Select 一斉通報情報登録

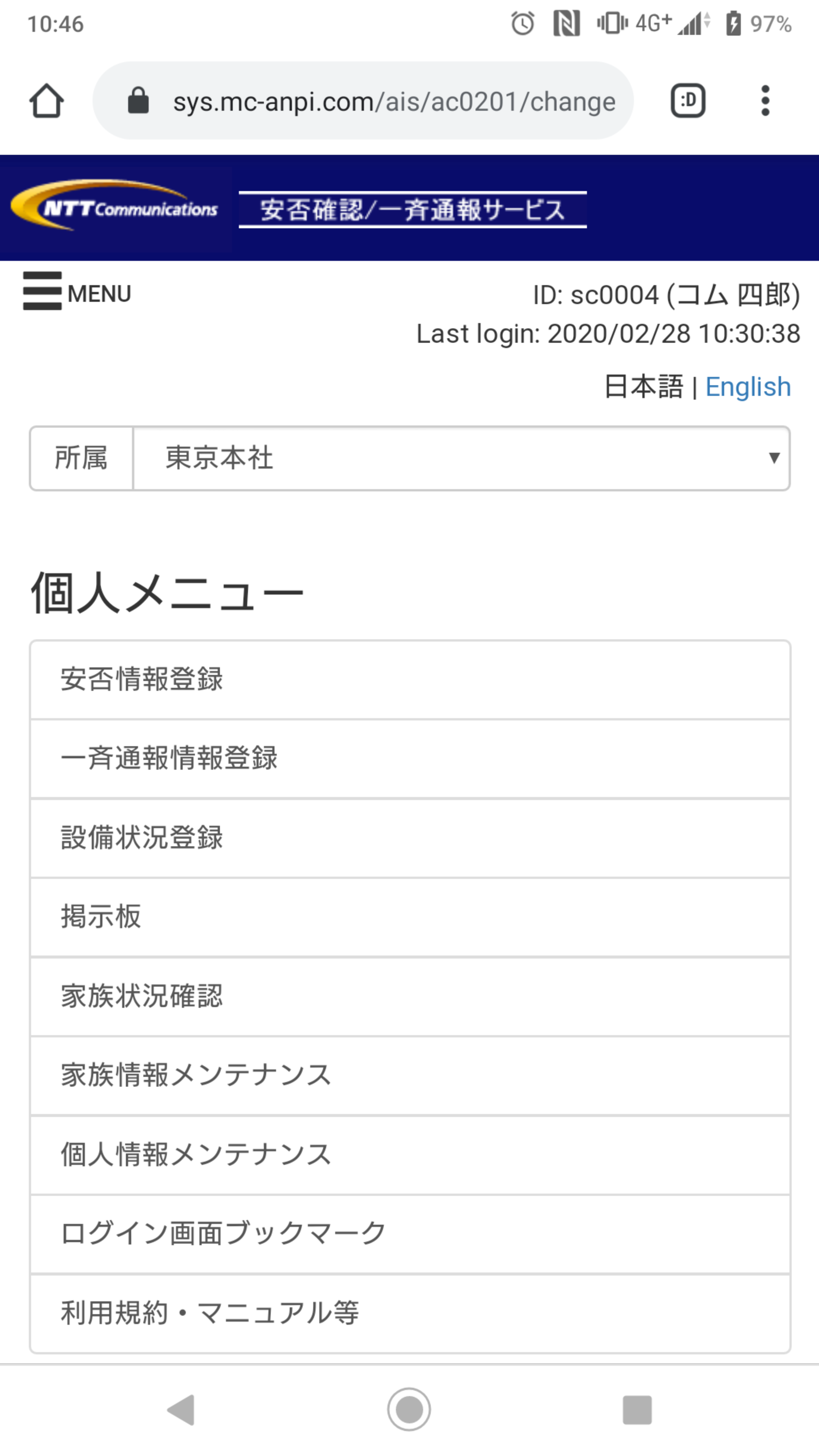click(410, 758)
